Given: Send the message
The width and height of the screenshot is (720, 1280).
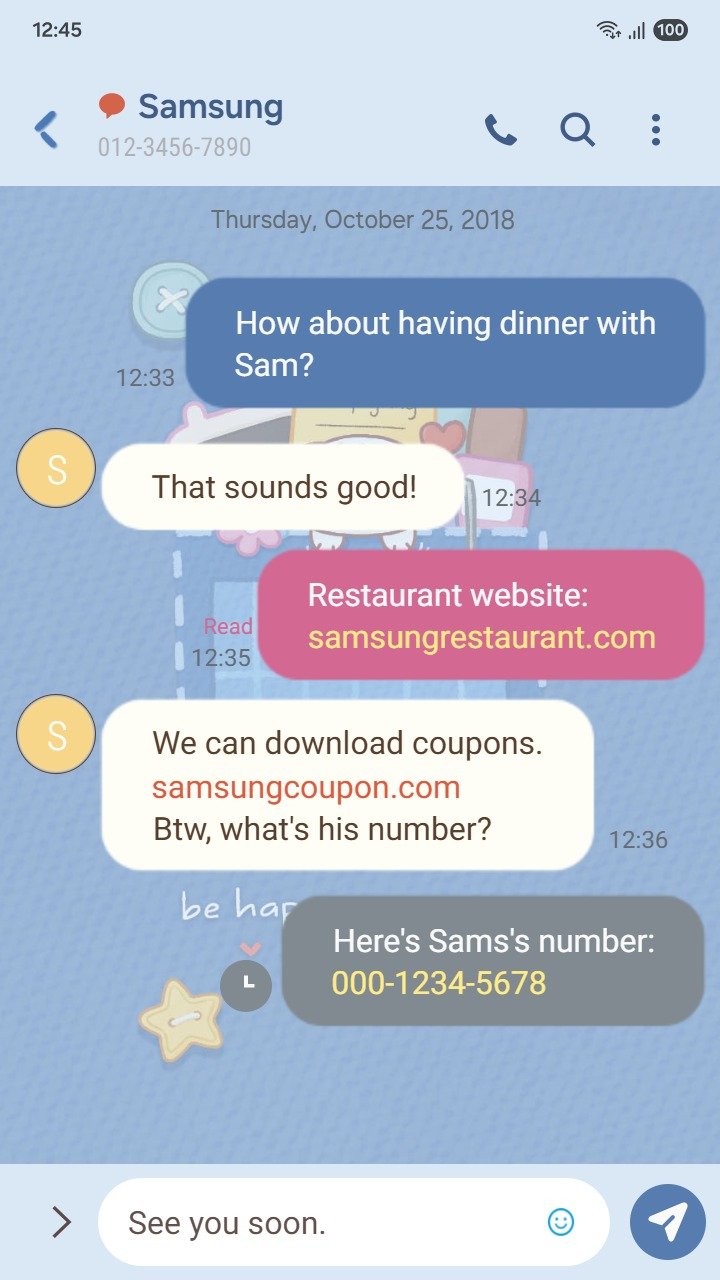Looking at the screenshot, I should click(668, 1222).
